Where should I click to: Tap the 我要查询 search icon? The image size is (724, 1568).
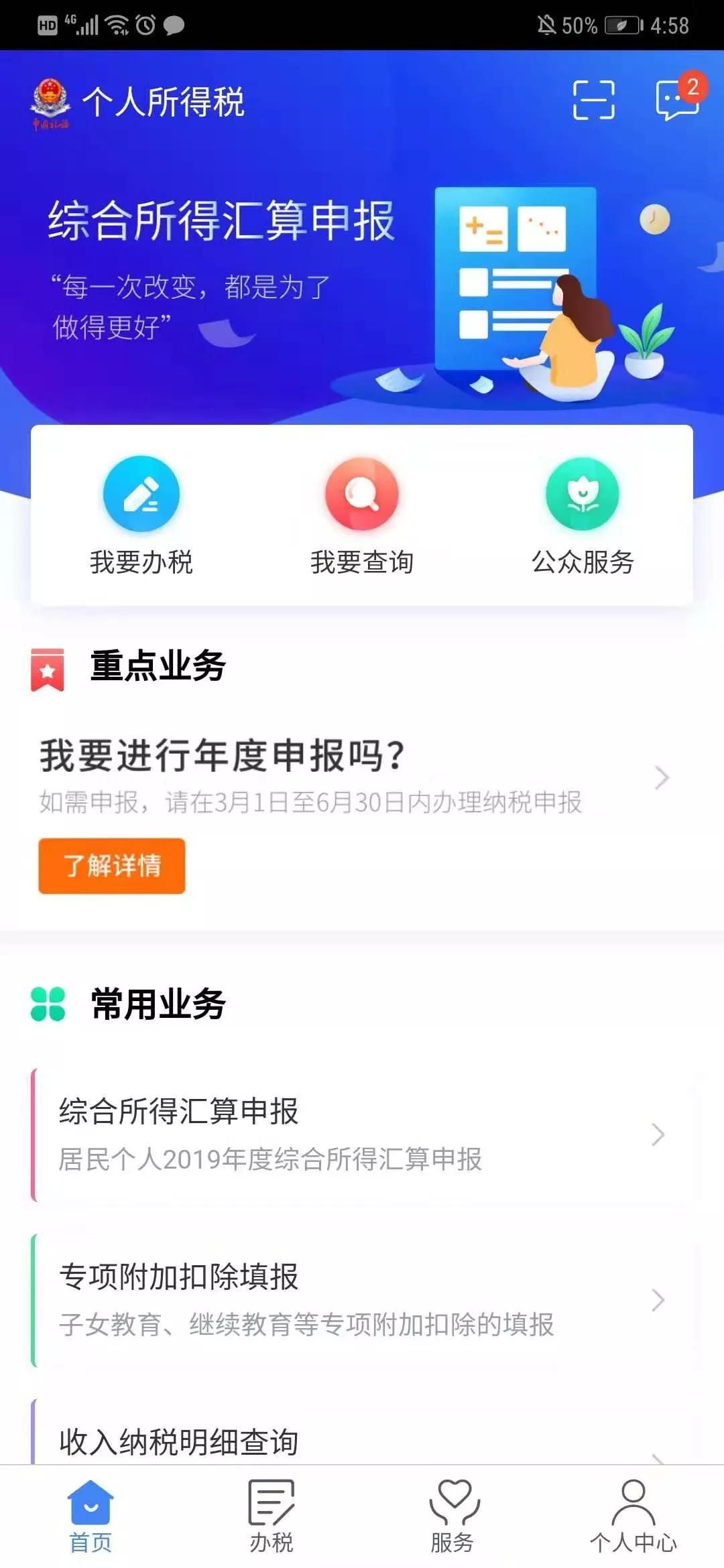pyautogui.click(x=362, y=494)
